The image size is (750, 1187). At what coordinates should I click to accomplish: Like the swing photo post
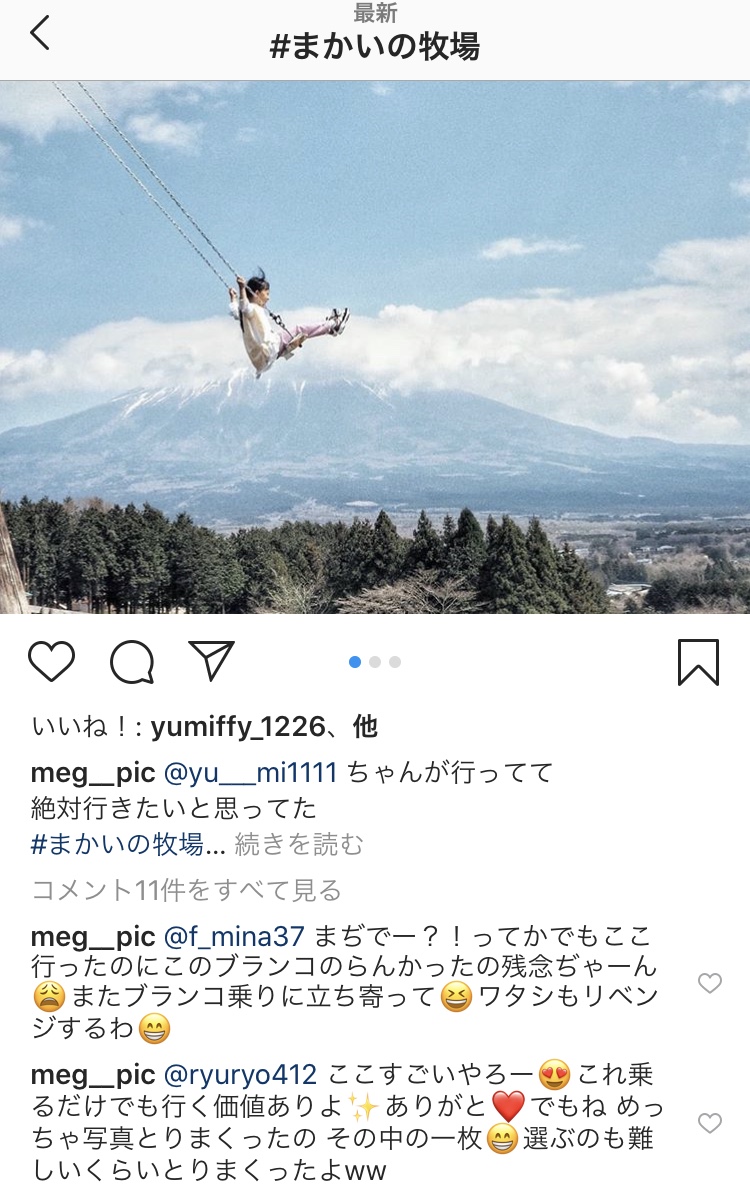pos(51,662)
